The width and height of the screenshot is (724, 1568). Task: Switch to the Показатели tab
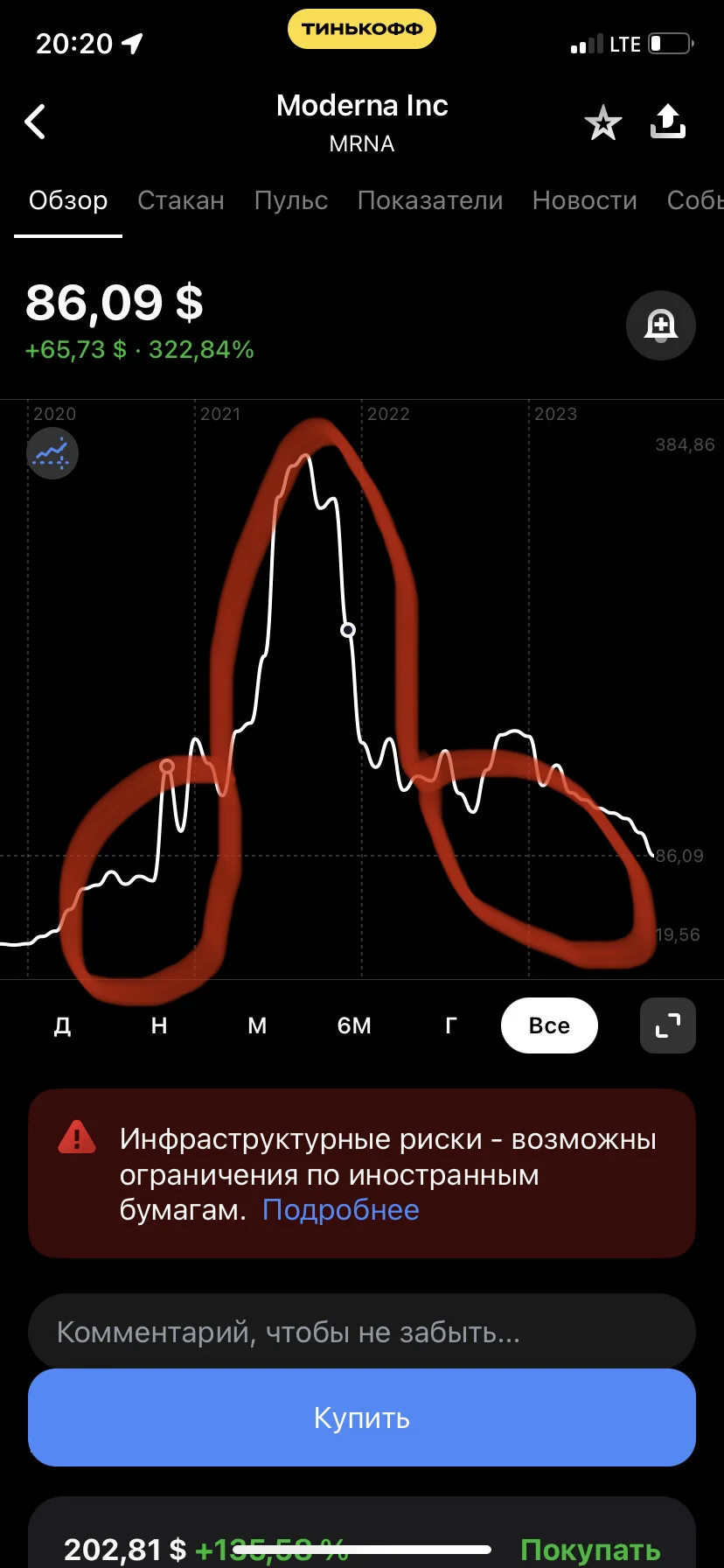(x=430, y=200)
